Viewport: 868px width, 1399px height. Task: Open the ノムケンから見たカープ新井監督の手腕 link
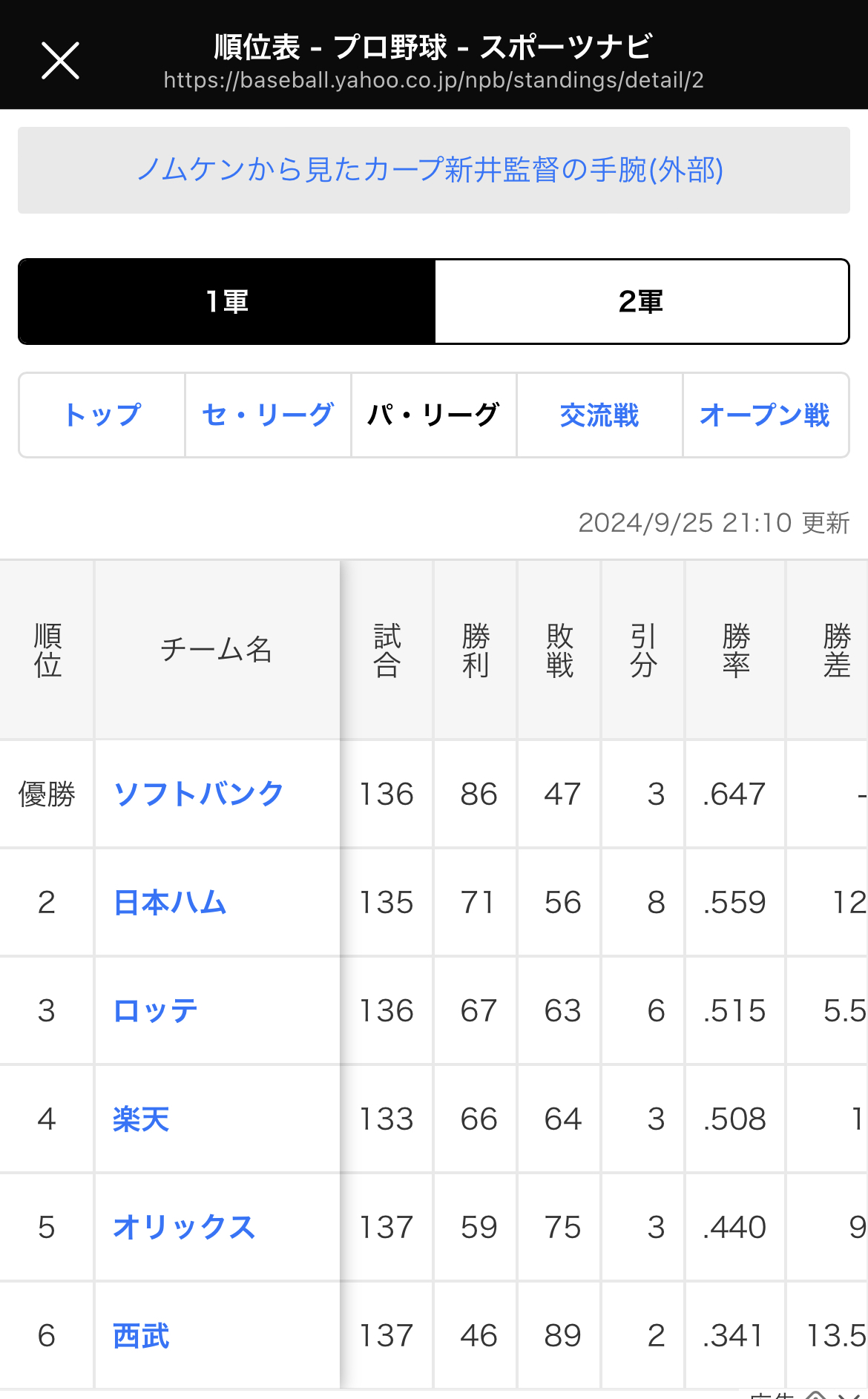point(430,170)
